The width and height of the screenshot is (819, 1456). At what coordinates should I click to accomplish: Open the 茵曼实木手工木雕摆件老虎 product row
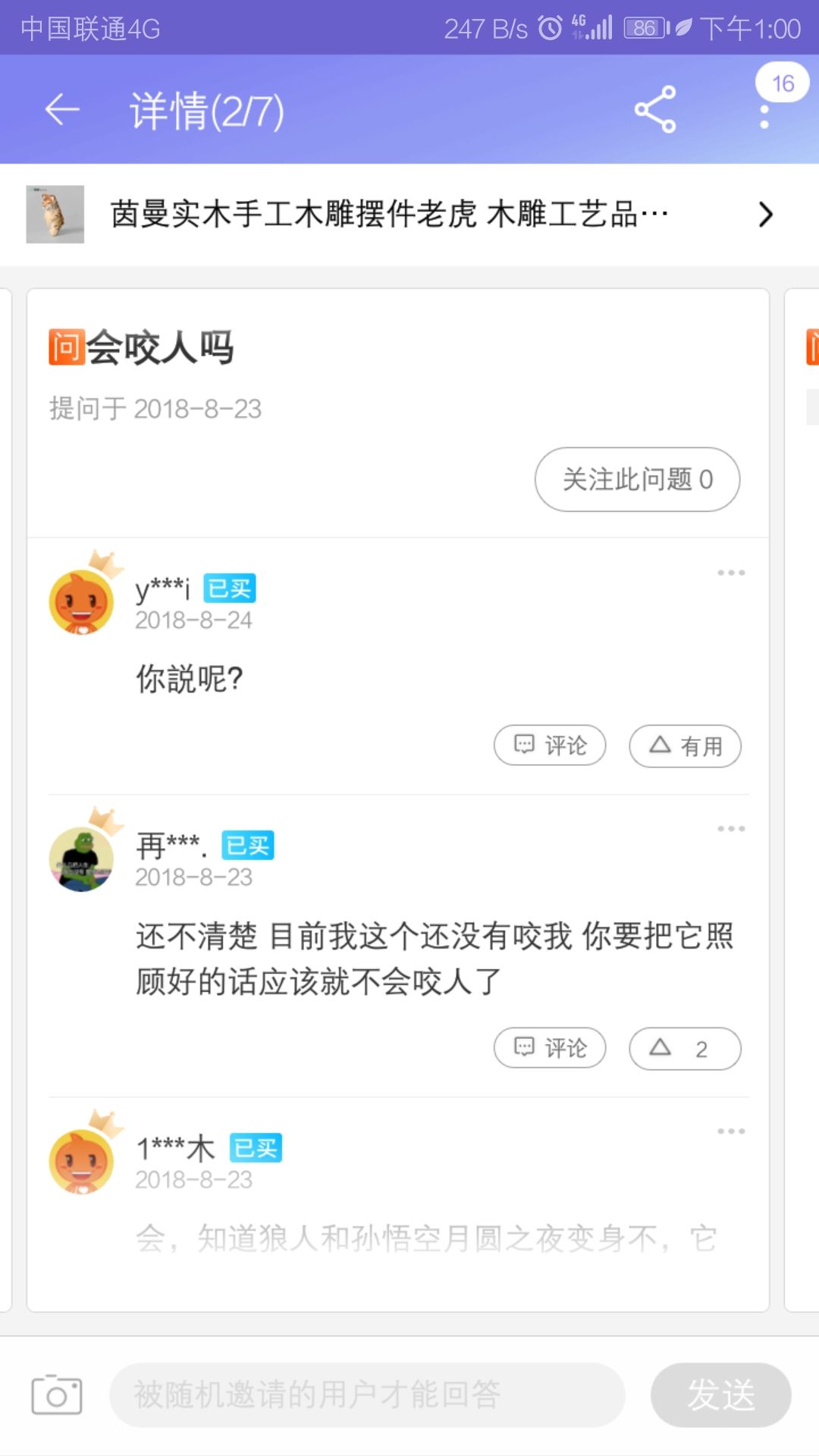409,215
